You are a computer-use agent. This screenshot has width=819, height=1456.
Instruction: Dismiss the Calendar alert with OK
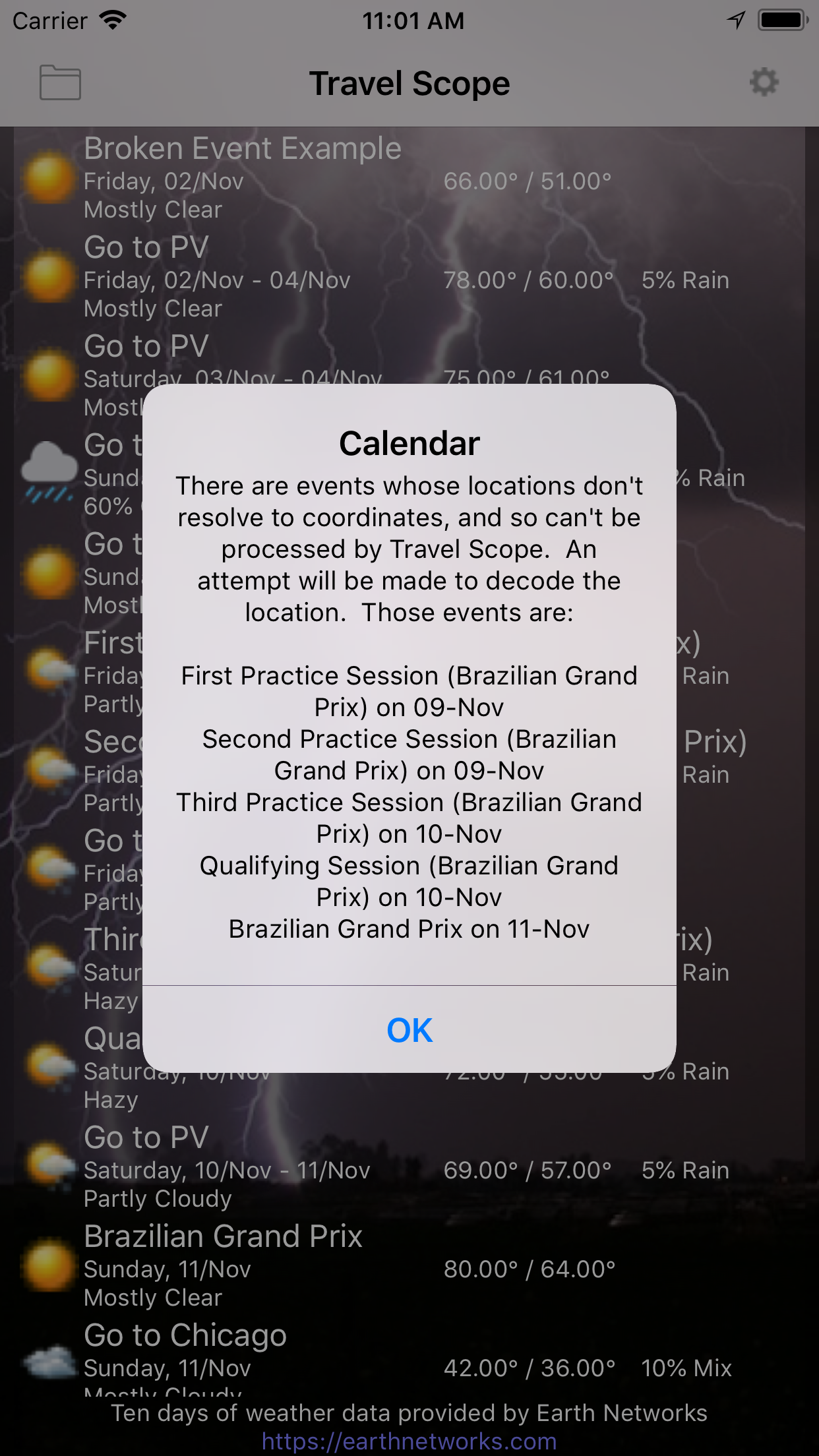409,1029
